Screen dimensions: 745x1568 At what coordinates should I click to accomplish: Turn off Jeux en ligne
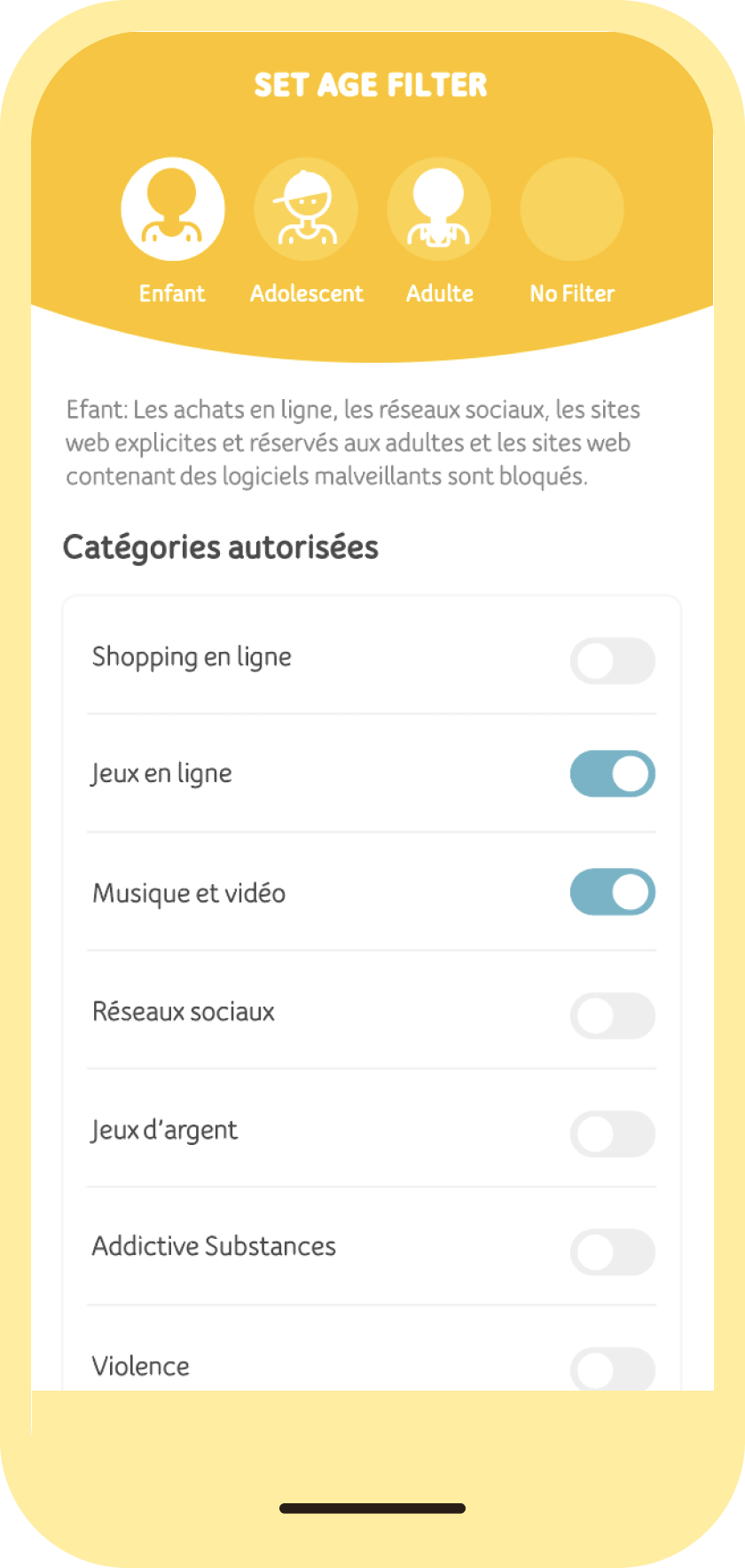click(x=613, y=773)
